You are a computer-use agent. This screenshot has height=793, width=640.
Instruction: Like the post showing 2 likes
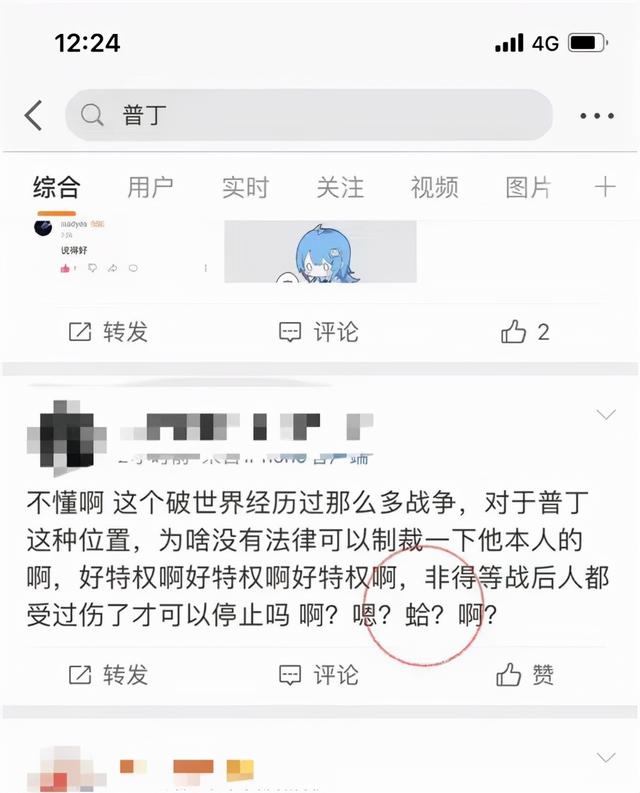[x=525, y=332]
